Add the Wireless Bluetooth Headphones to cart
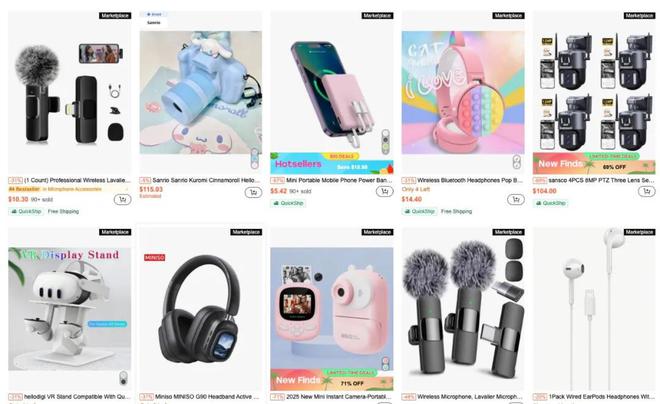The image size is (660, 404). click(516, 199)
